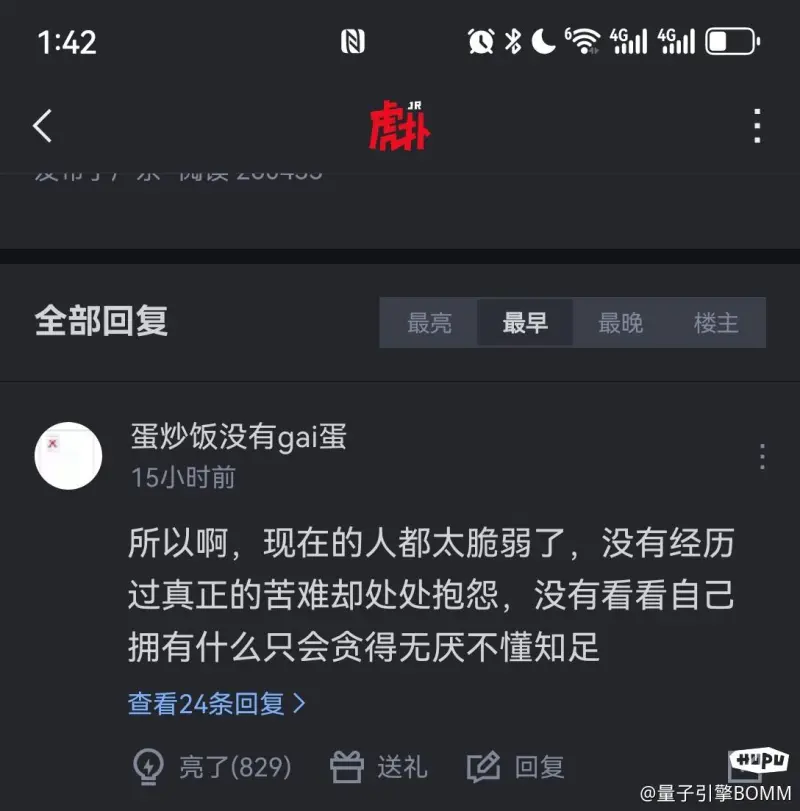Switch replies to 最晚 order
Screen dimensions: 800x811
(x=620, y=323)
